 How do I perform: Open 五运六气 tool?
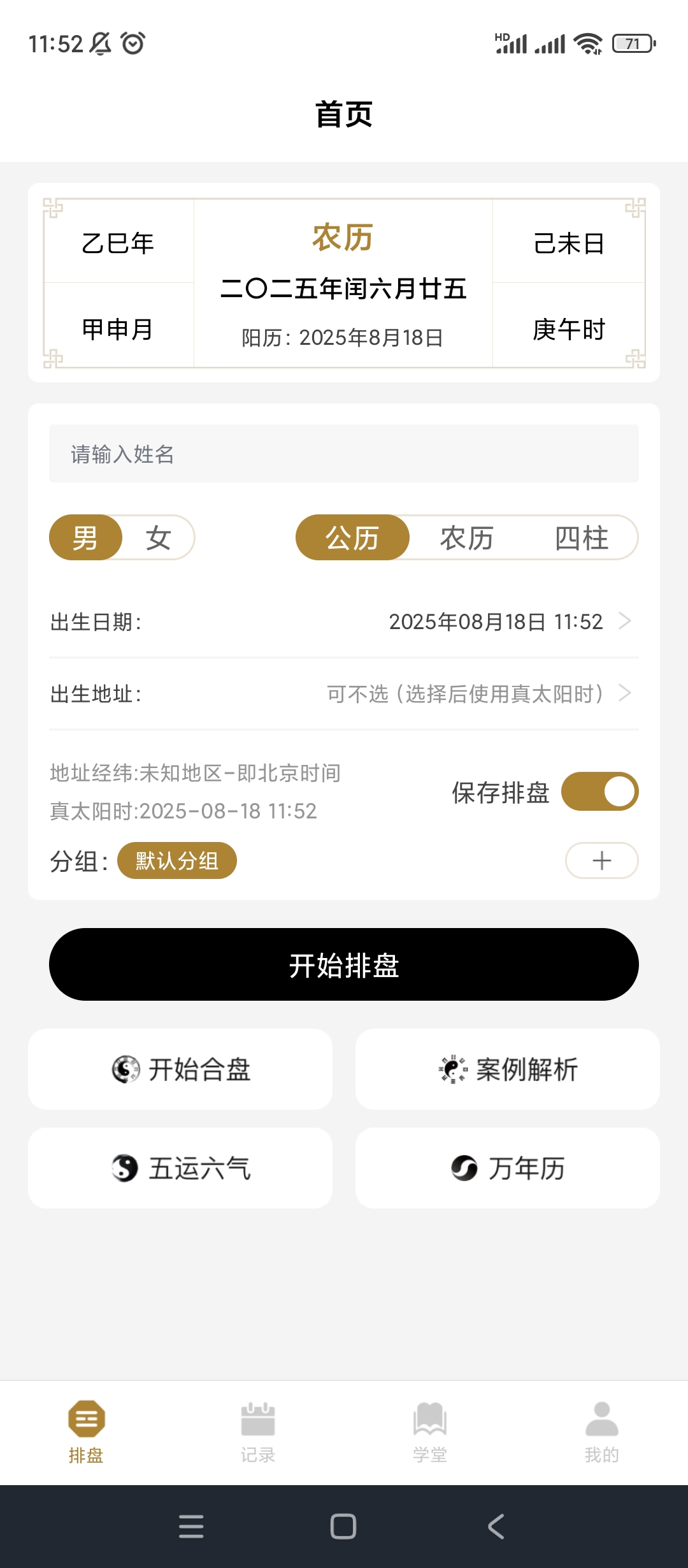point(180,1168)
